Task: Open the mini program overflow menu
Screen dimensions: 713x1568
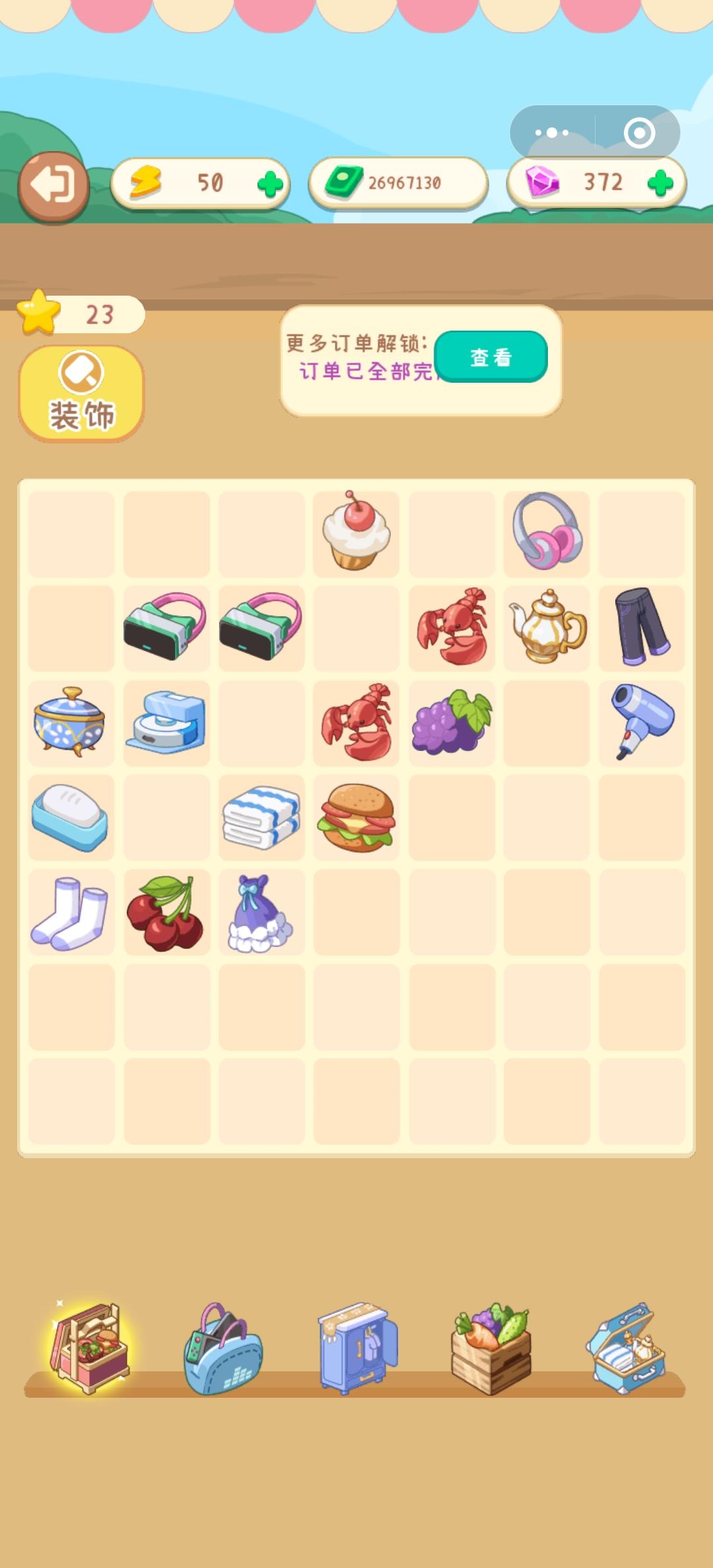Action: [x=552, y=133]
